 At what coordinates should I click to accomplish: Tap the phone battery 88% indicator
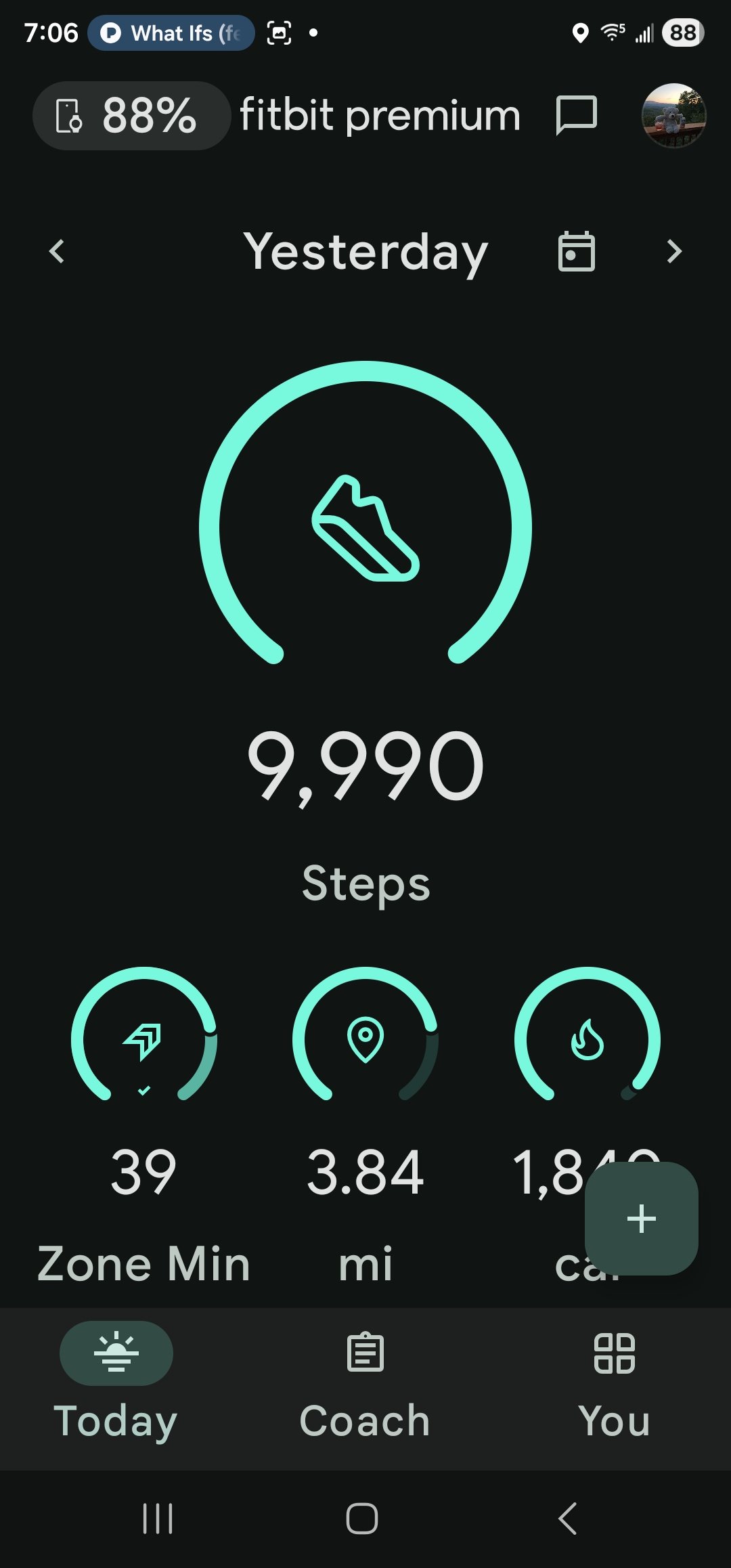(131, 115)
